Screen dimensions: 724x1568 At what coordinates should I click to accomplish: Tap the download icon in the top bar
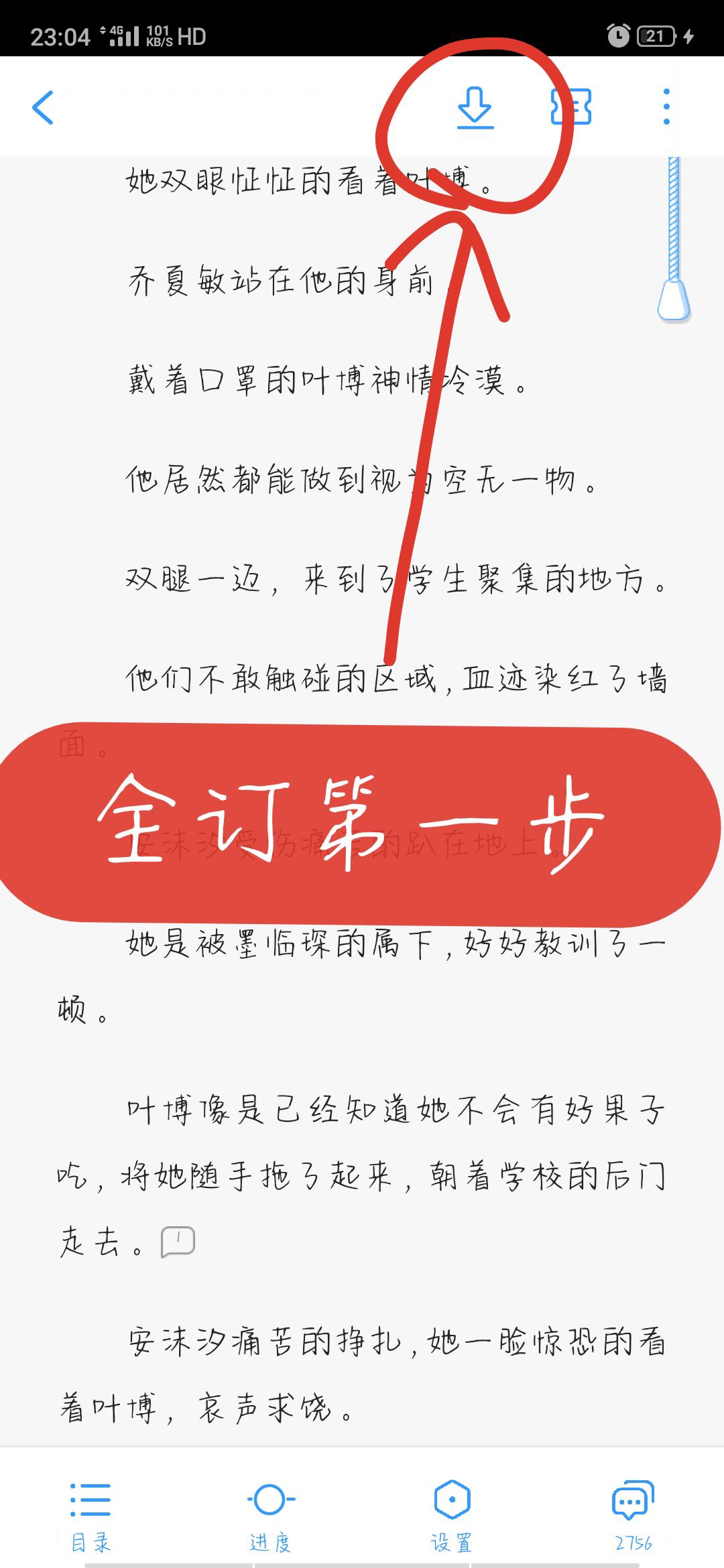point(475,107)
